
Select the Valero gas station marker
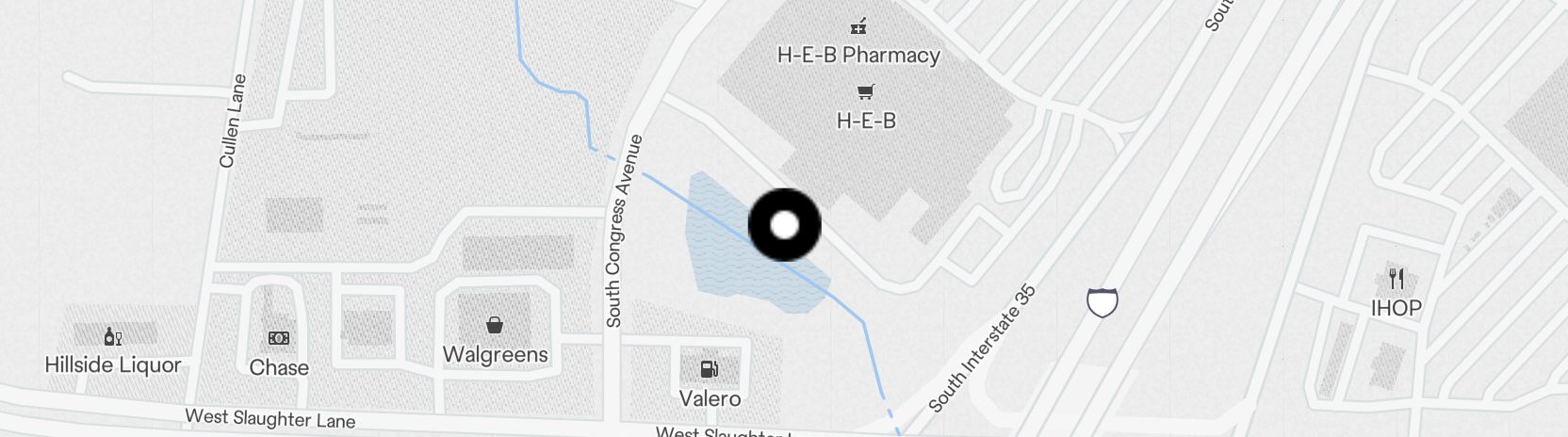pos(710,369)
